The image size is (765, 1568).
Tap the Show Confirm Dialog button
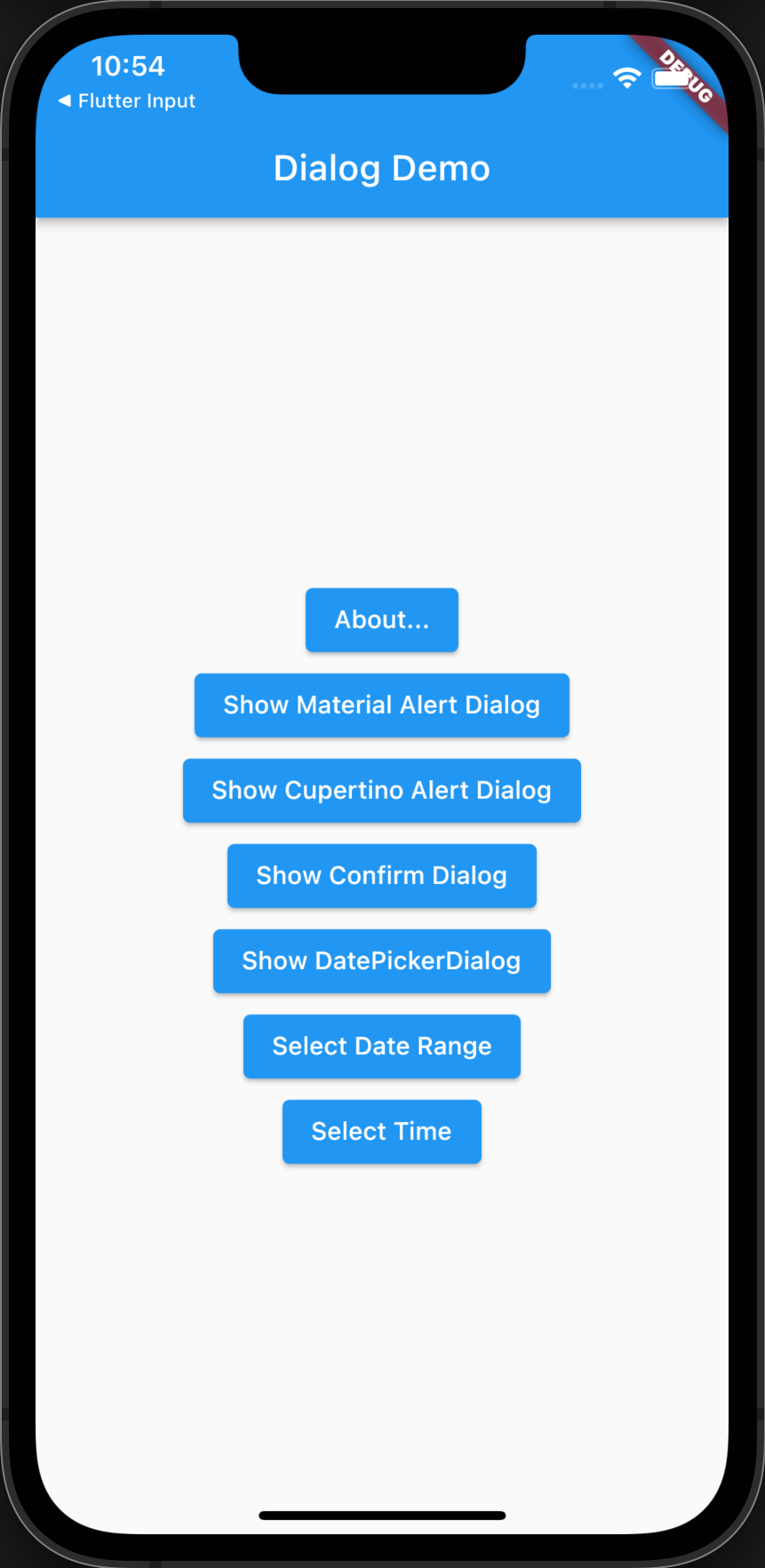(x=382, y=876)
